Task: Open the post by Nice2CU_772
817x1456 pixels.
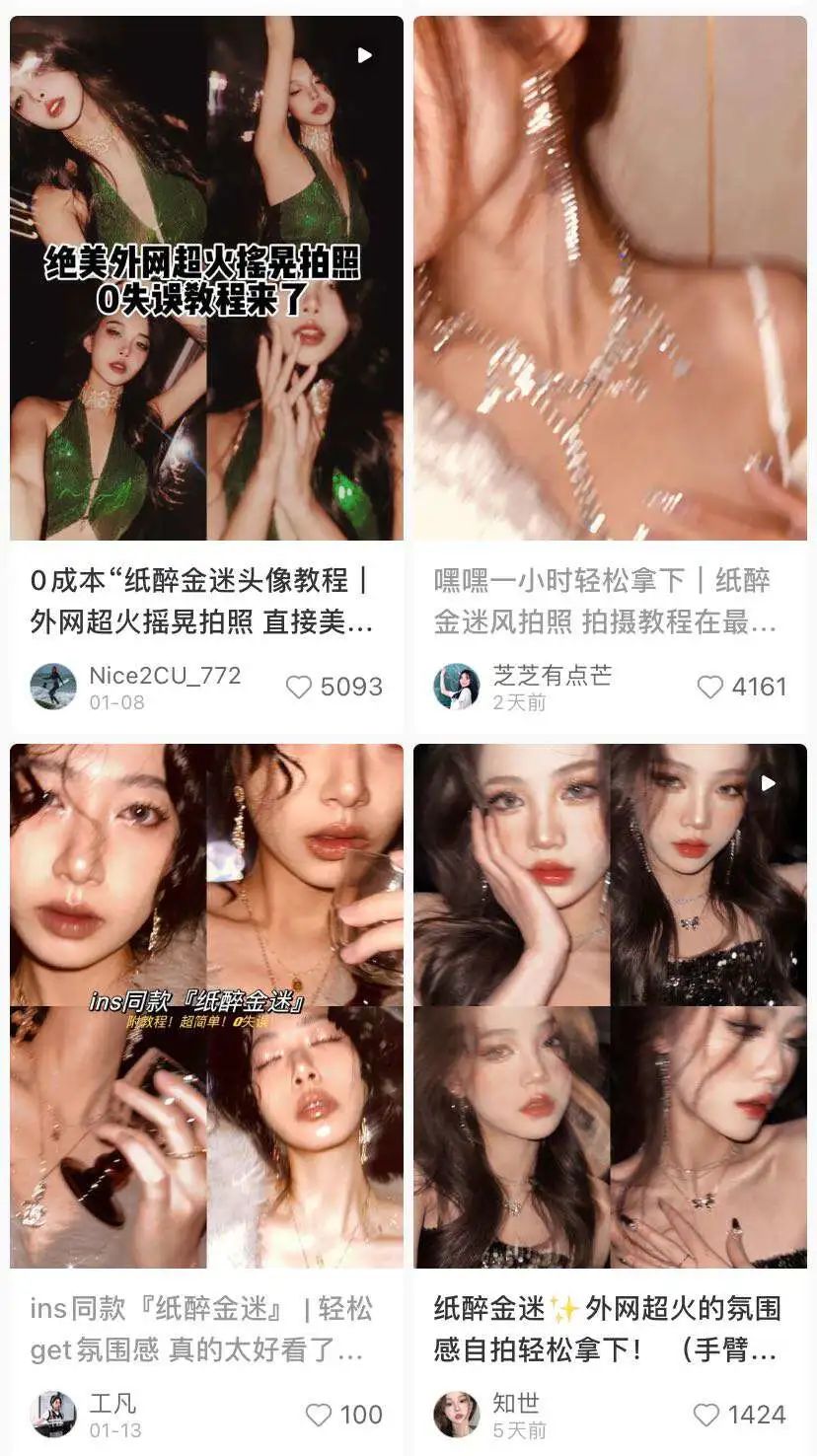Action: pos(206,278)
